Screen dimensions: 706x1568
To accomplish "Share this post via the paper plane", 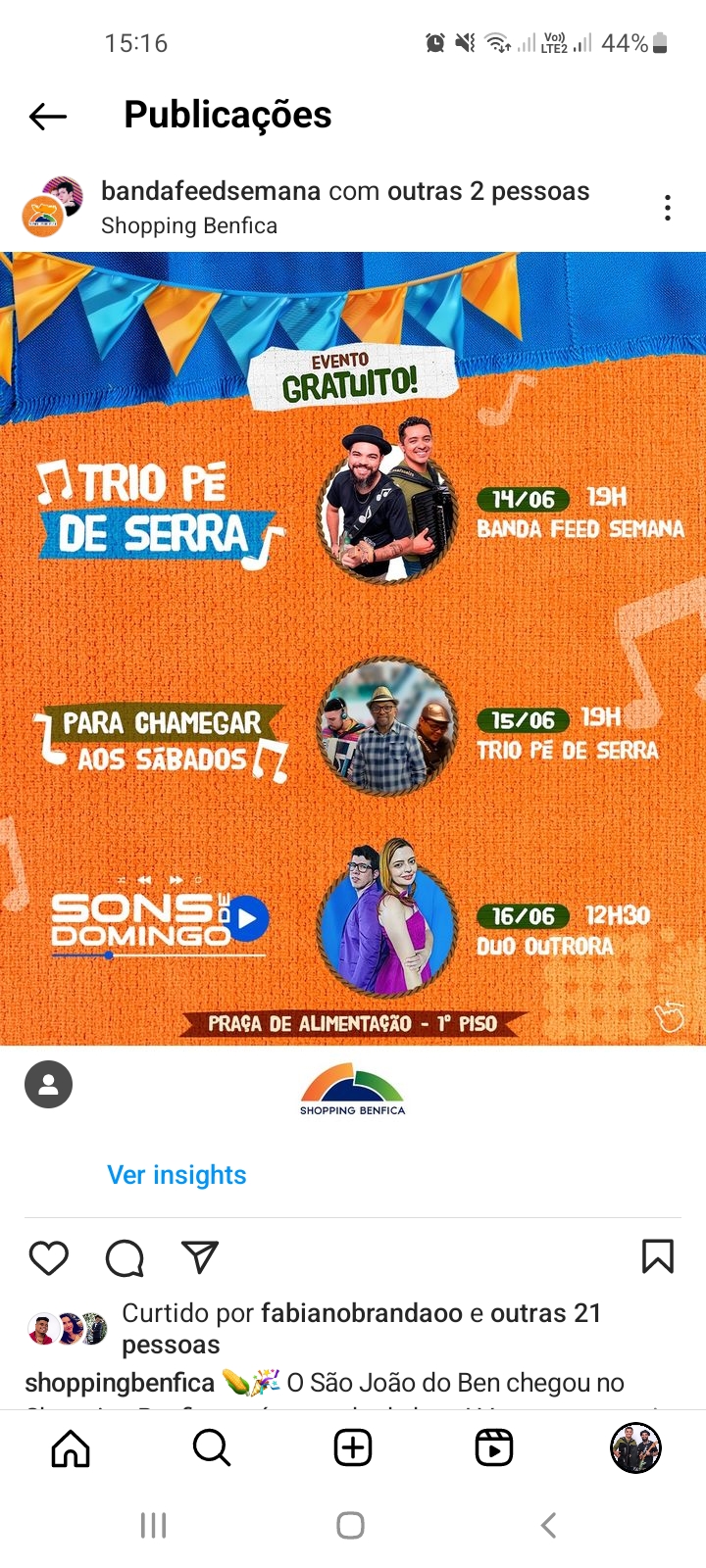I will tap(199, 1257).
